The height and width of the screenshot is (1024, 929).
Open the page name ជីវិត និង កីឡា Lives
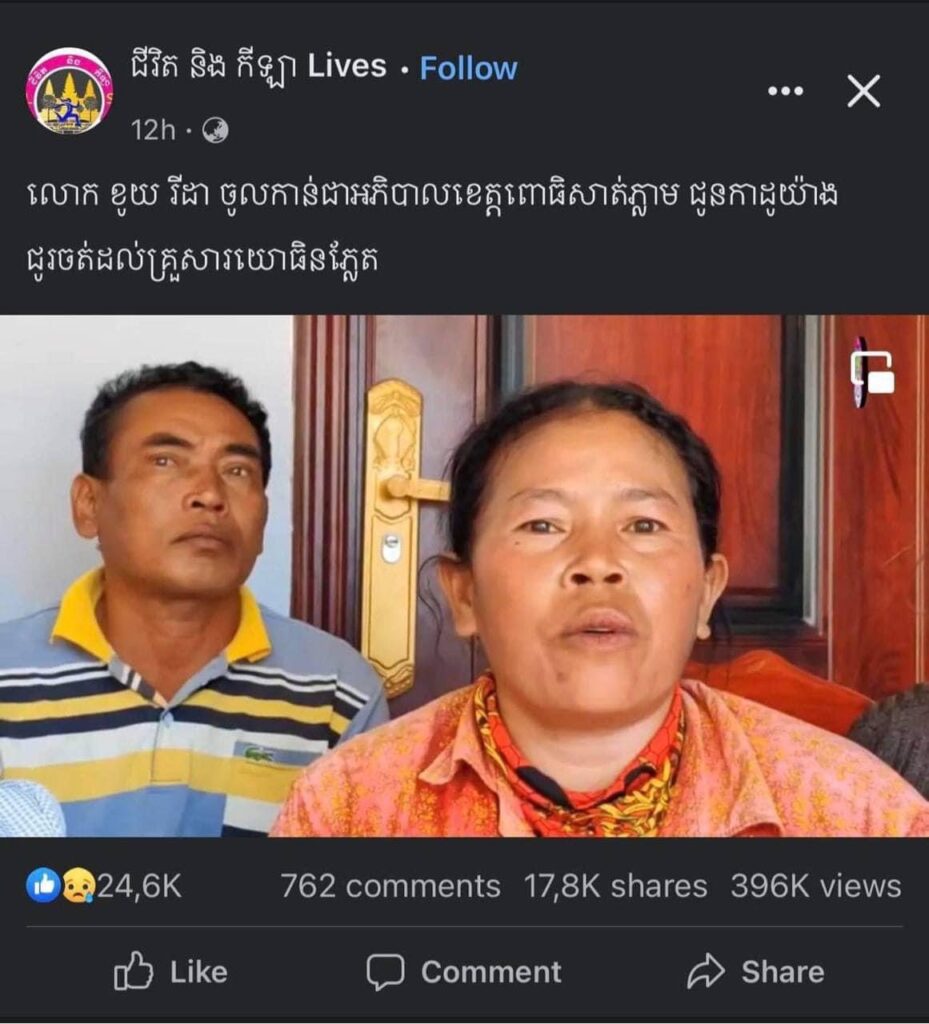point(258,67)
